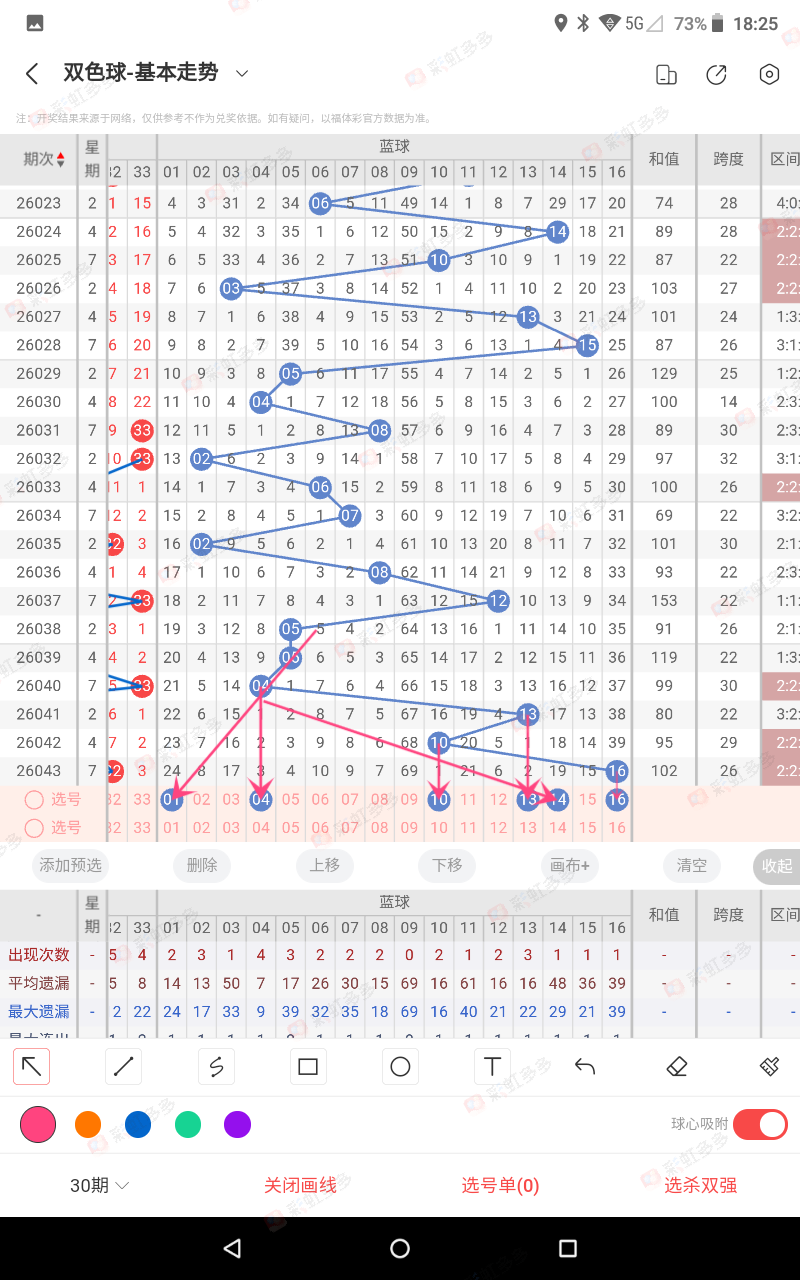Pick the text tool
The image size is (800, 1280).
pos(492,1067)
